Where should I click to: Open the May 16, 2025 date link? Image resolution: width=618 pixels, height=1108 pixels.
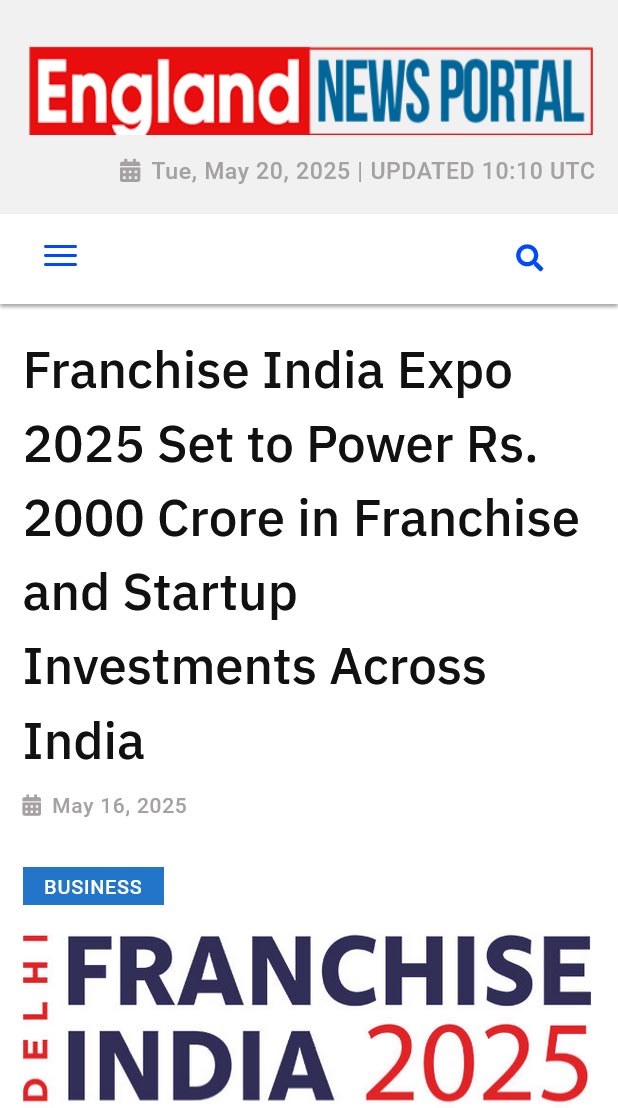[118, 806]
